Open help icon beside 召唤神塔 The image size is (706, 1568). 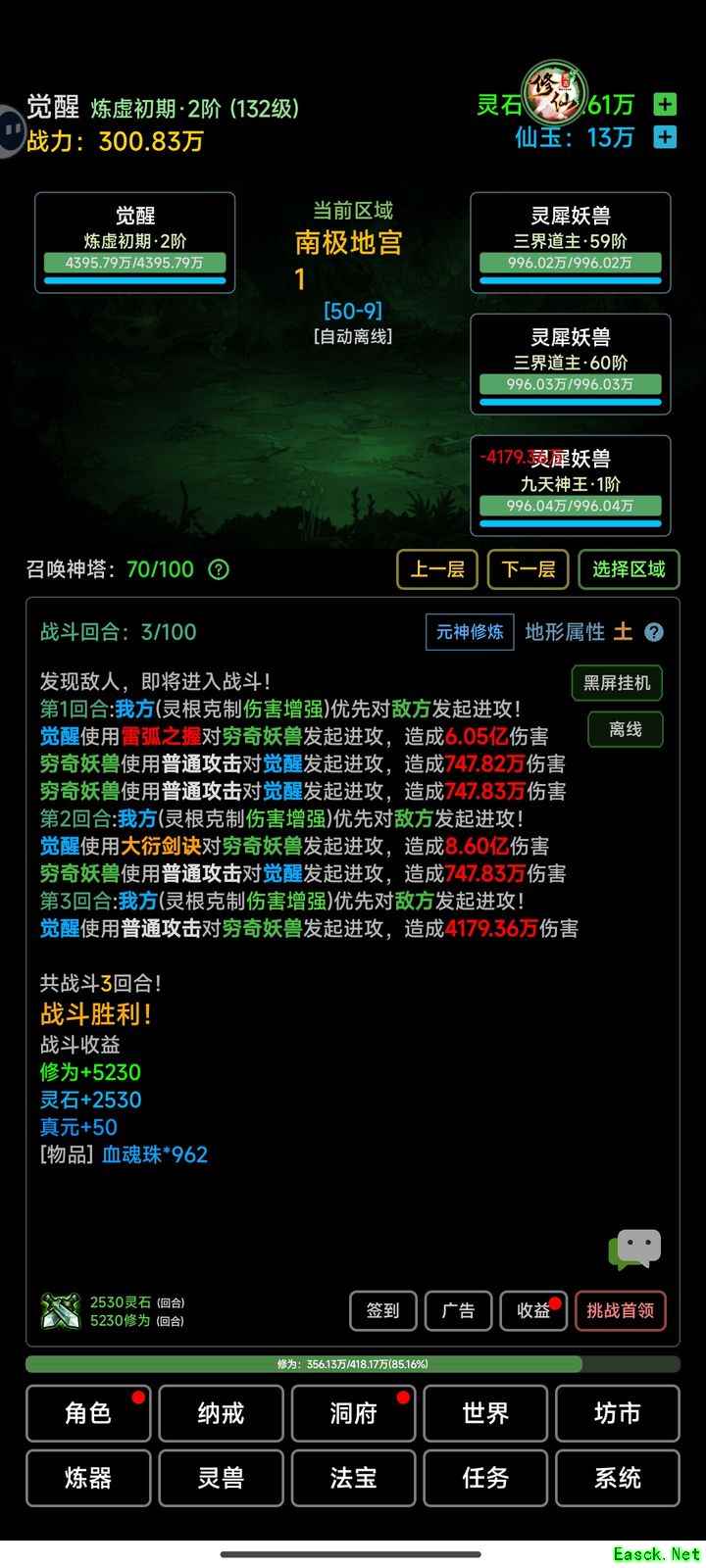(x=220, y=569)
